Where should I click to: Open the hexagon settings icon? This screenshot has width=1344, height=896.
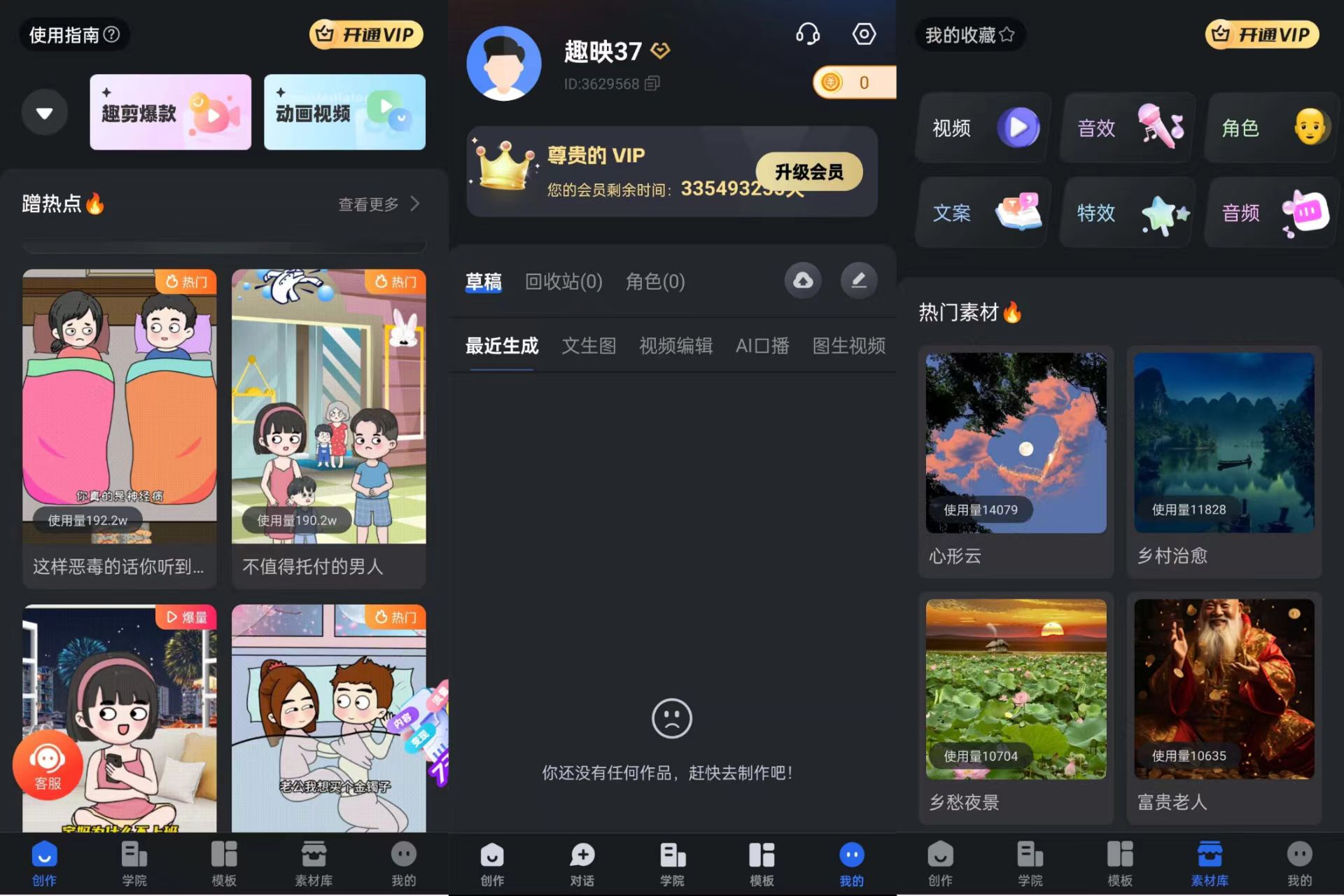tap(864, 34)
